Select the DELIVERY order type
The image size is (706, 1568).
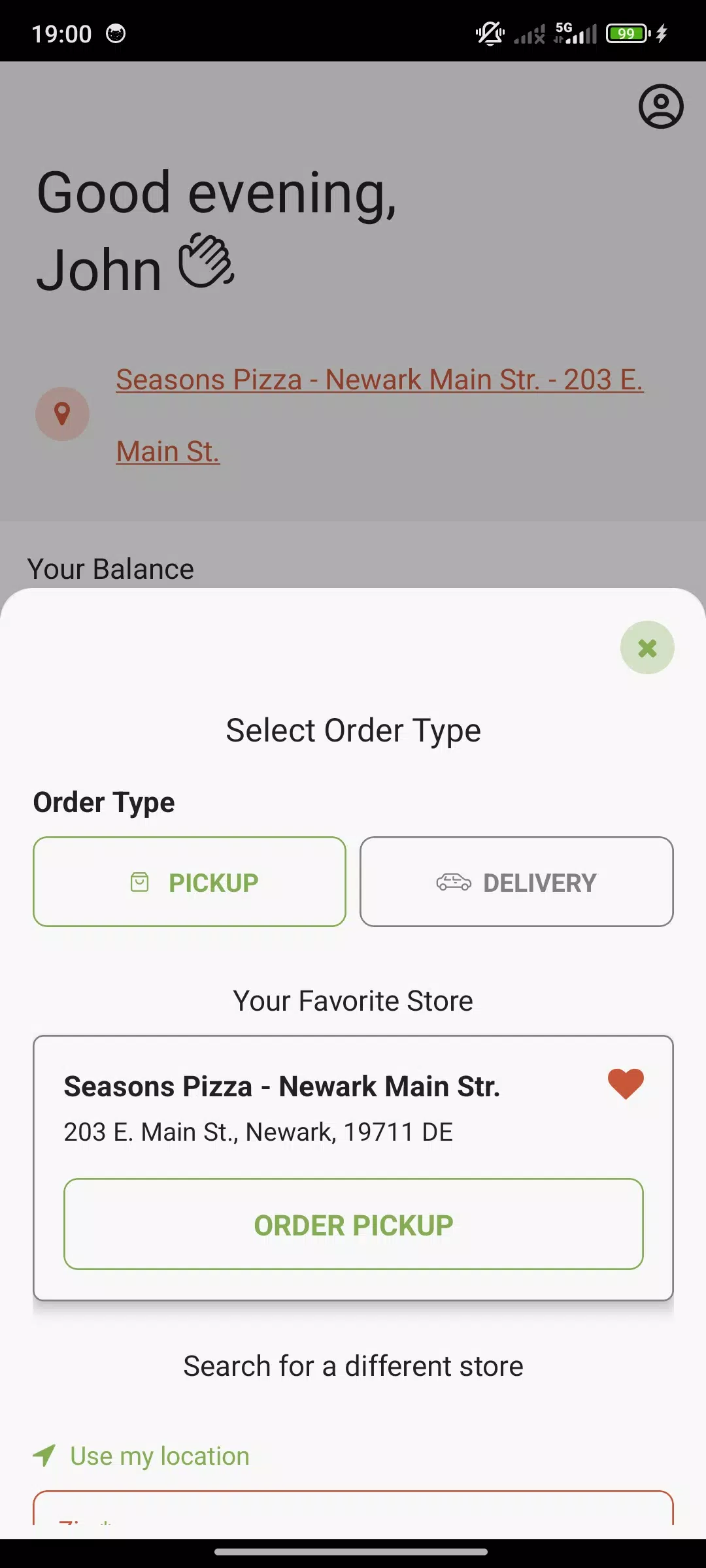(x=516, y=882)
